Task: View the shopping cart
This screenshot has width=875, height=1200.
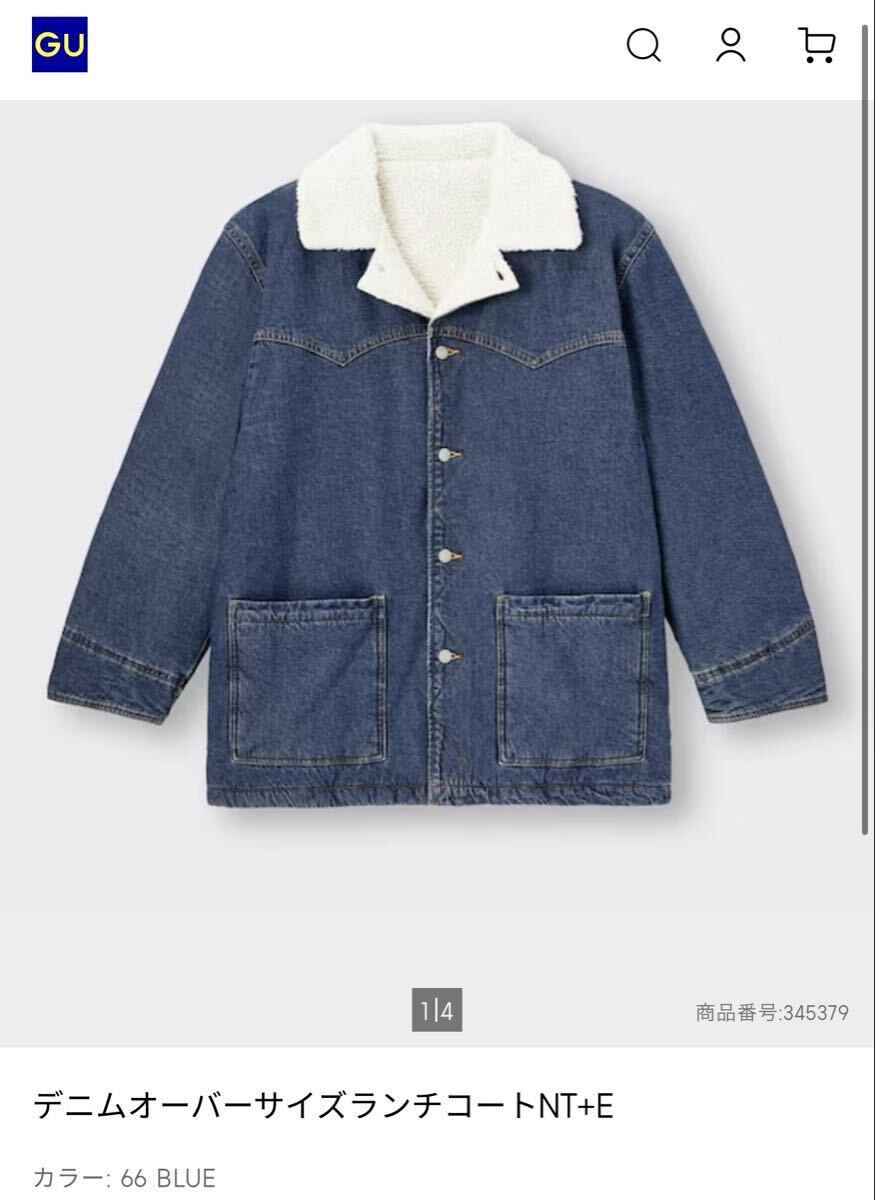Action: [817, 45]
